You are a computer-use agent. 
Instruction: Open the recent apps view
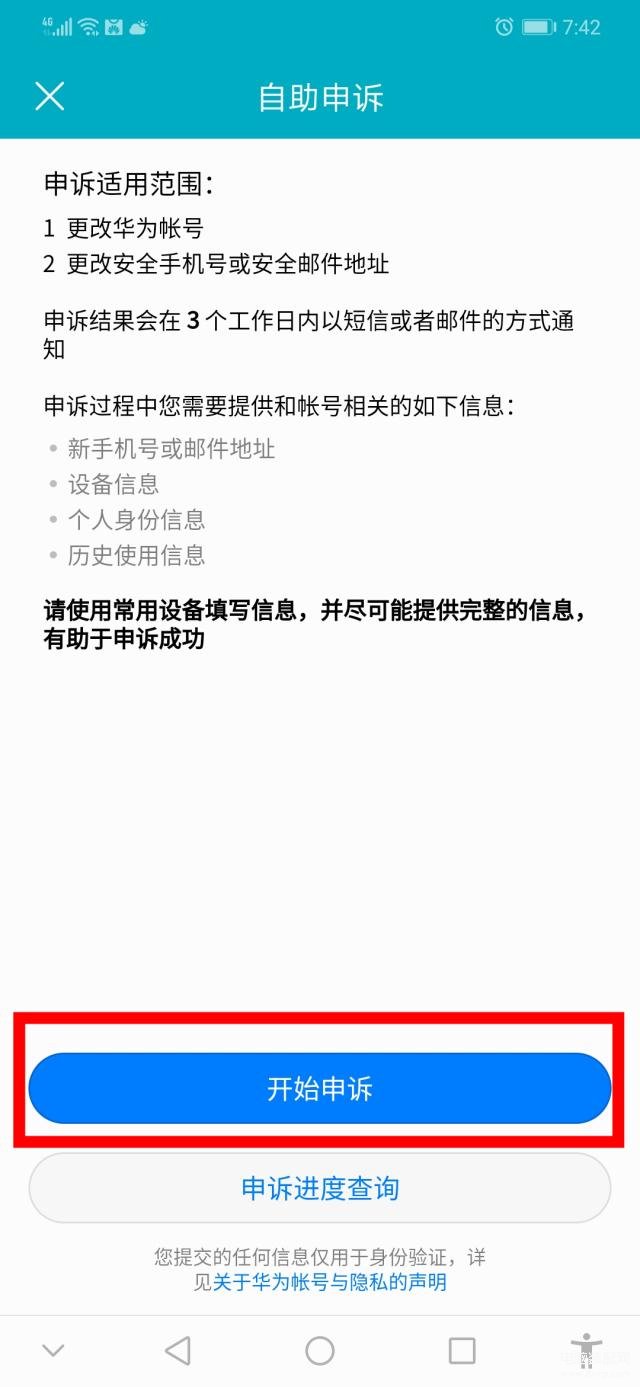click(x=462, y=1351)
